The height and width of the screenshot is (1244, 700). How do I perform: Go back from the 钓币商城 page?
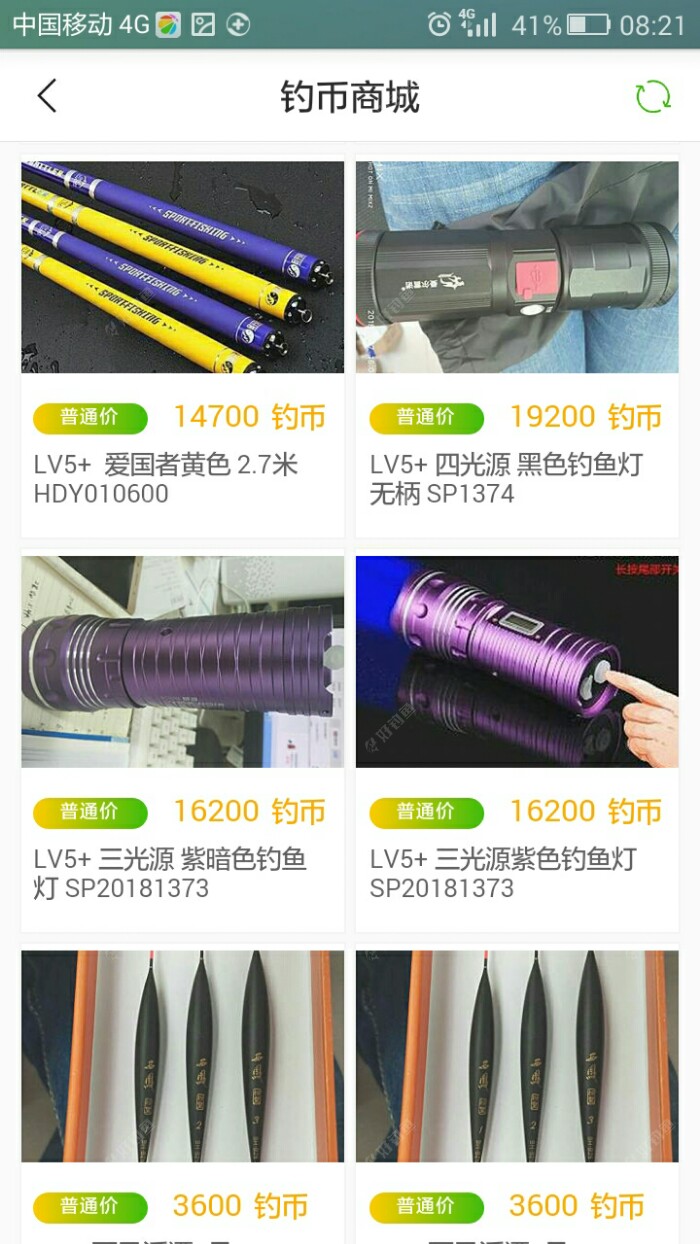47,97
